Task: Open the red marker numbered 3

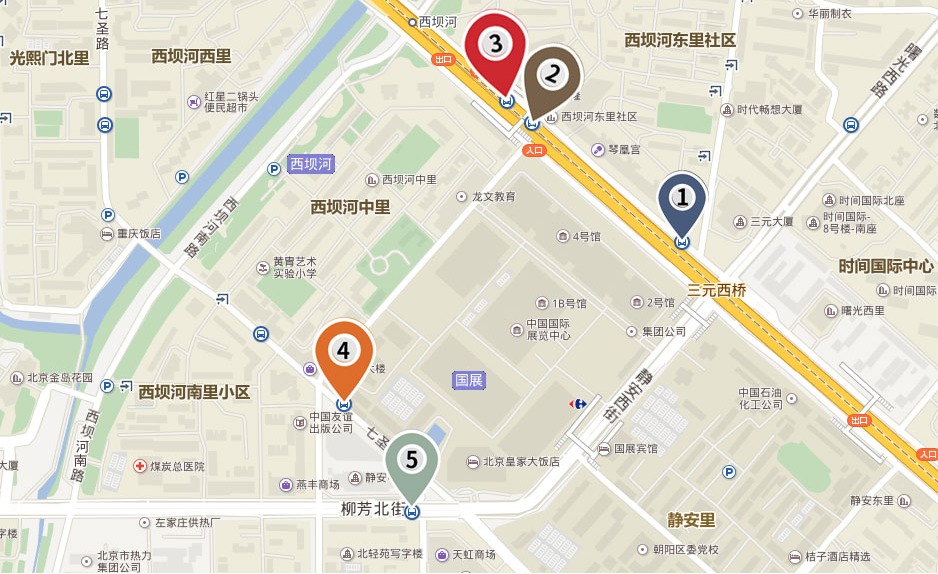Action: click(495, 44)
